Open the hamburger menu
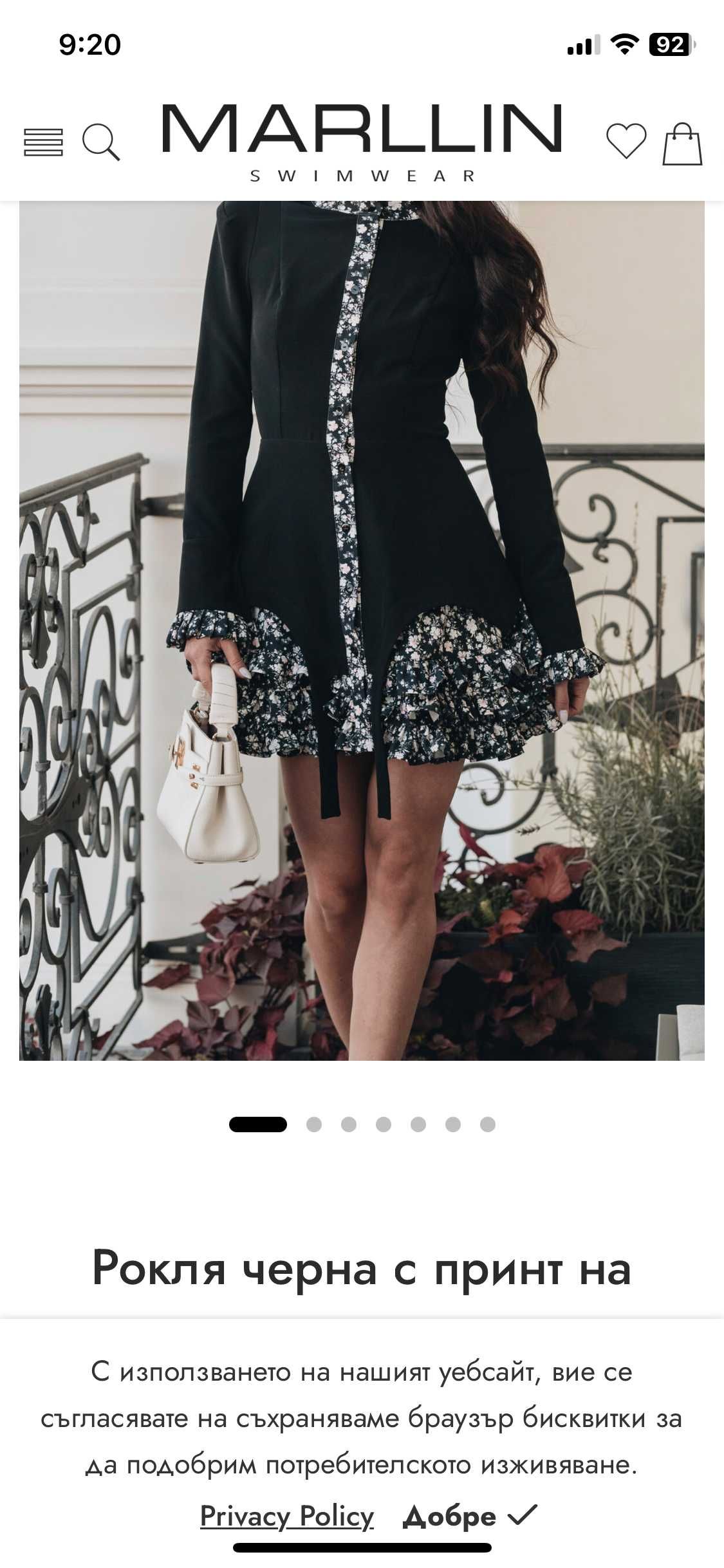The height and width of the screenshot is (1568, 724). [x=43, y=142]
